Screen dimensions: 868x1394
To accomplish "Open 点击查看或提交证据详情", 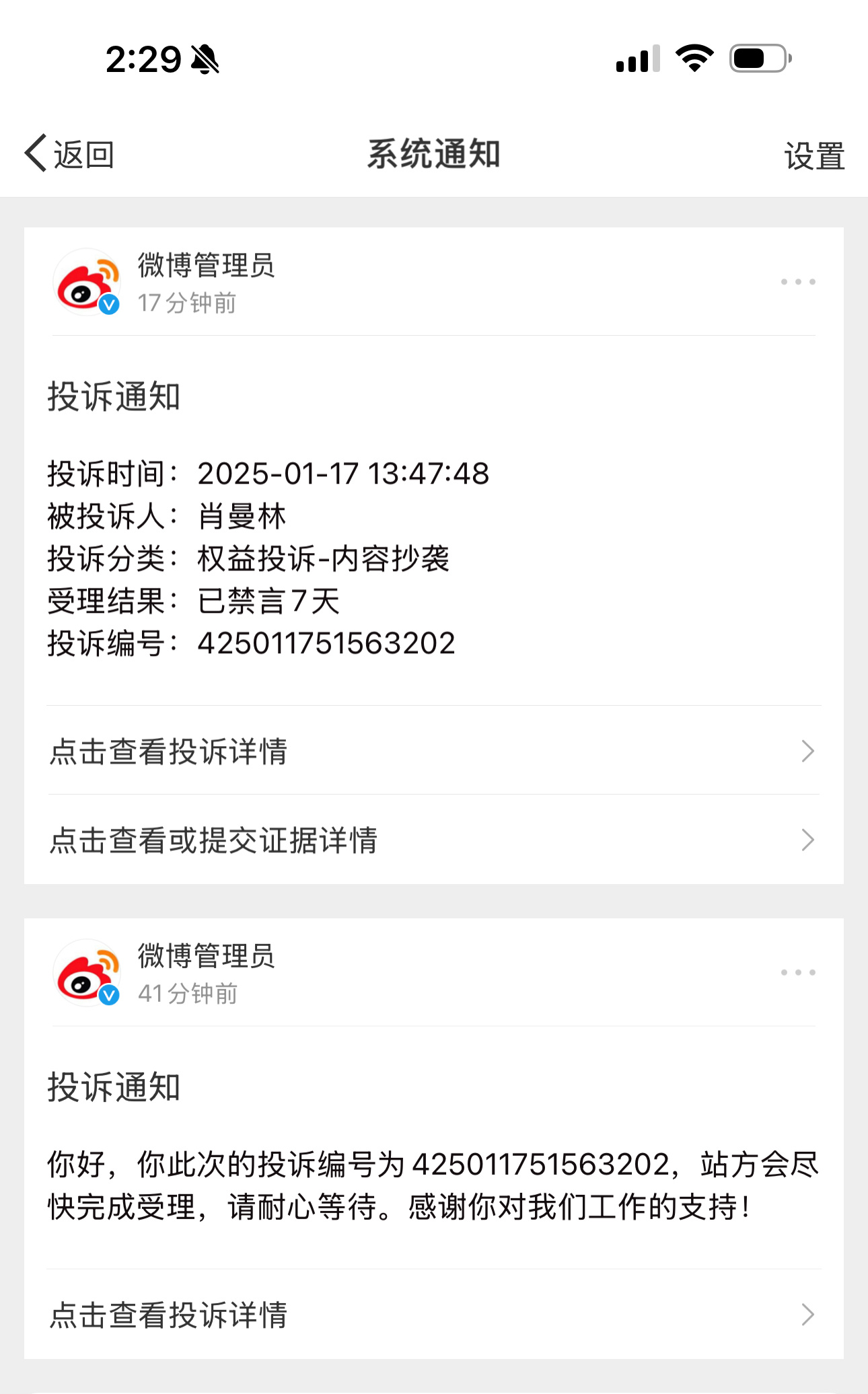I will pyautogui.click(x=434, y=840).
